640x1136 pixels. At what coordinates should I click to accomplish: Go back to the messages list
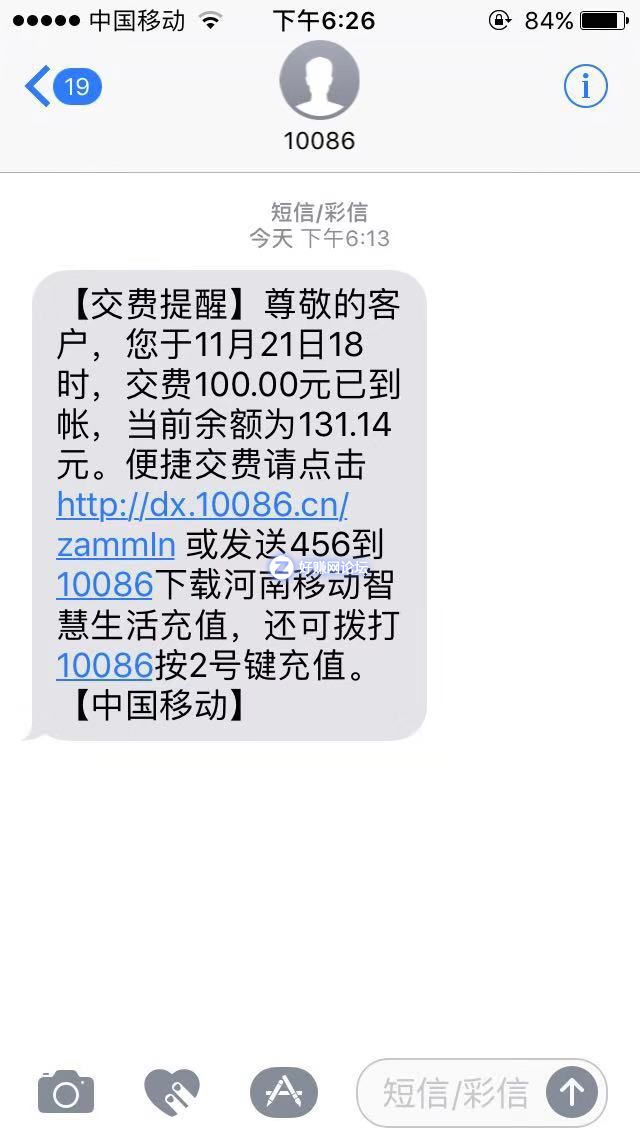62,87
